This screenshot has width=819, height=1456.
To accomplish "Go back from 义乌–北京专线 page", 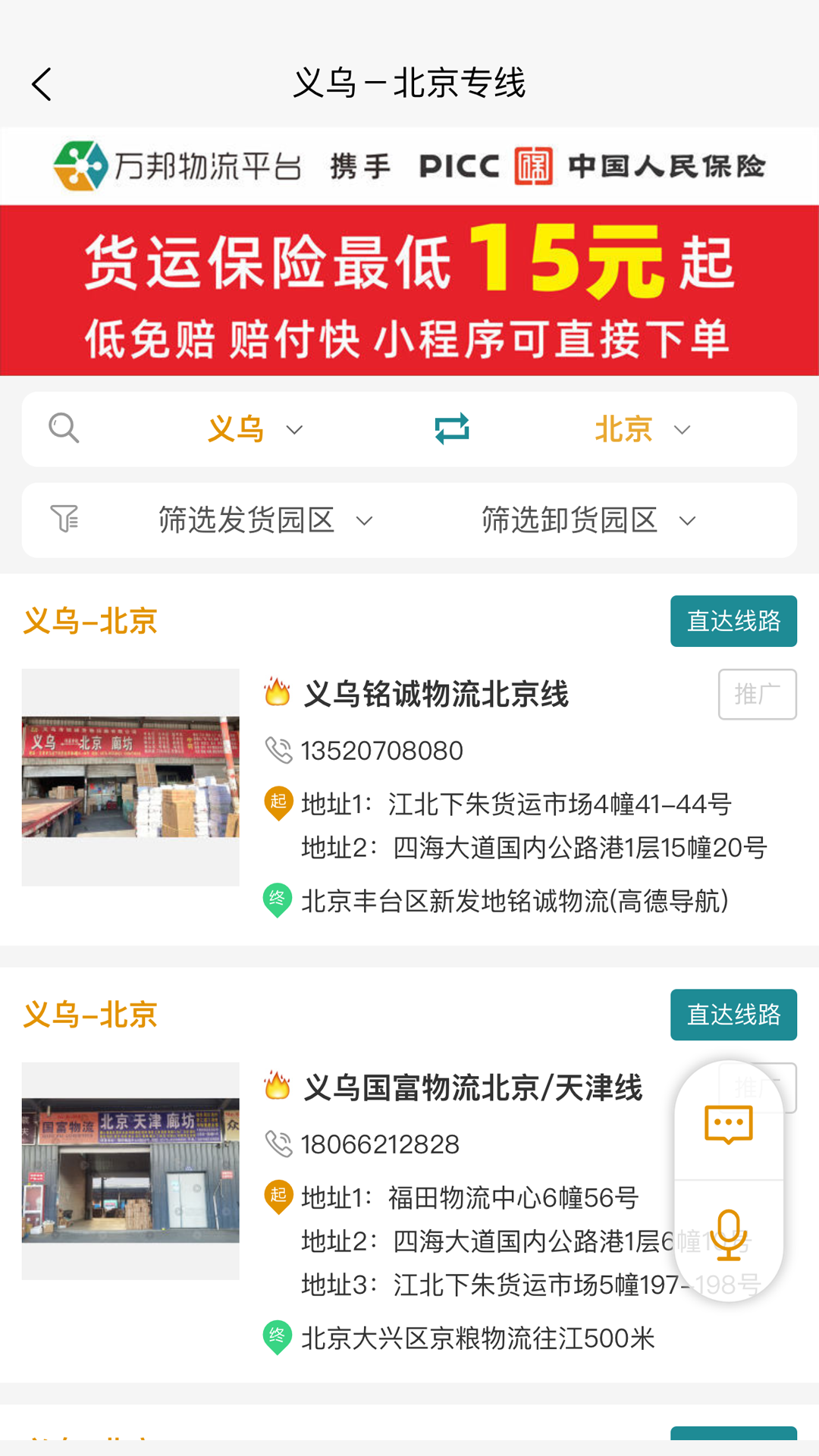I will tap(42, 84).
